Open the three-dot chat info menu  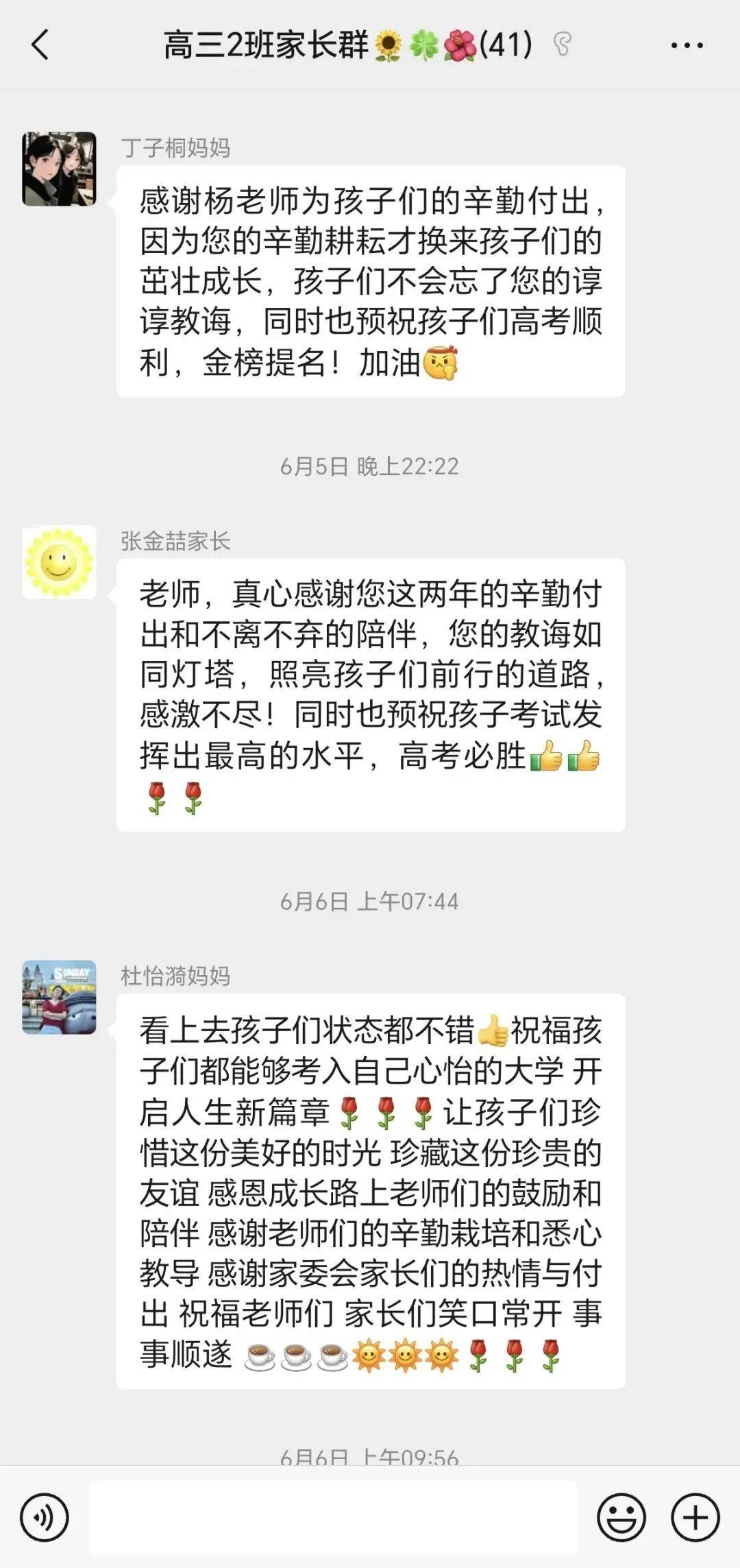[x=687, y=46]
